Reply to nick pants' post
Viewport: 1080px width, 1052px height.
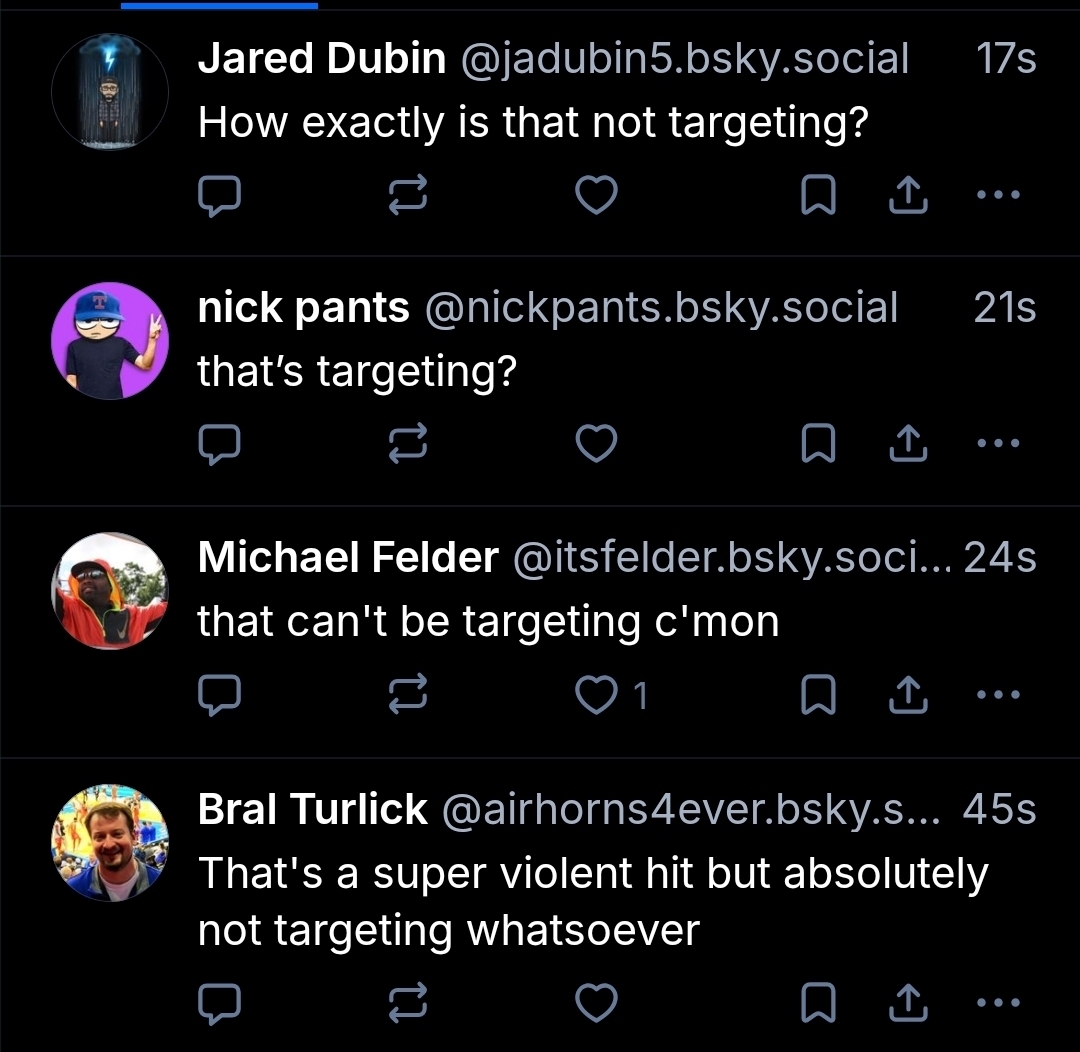pyautogui.click(x=218, y=444)
